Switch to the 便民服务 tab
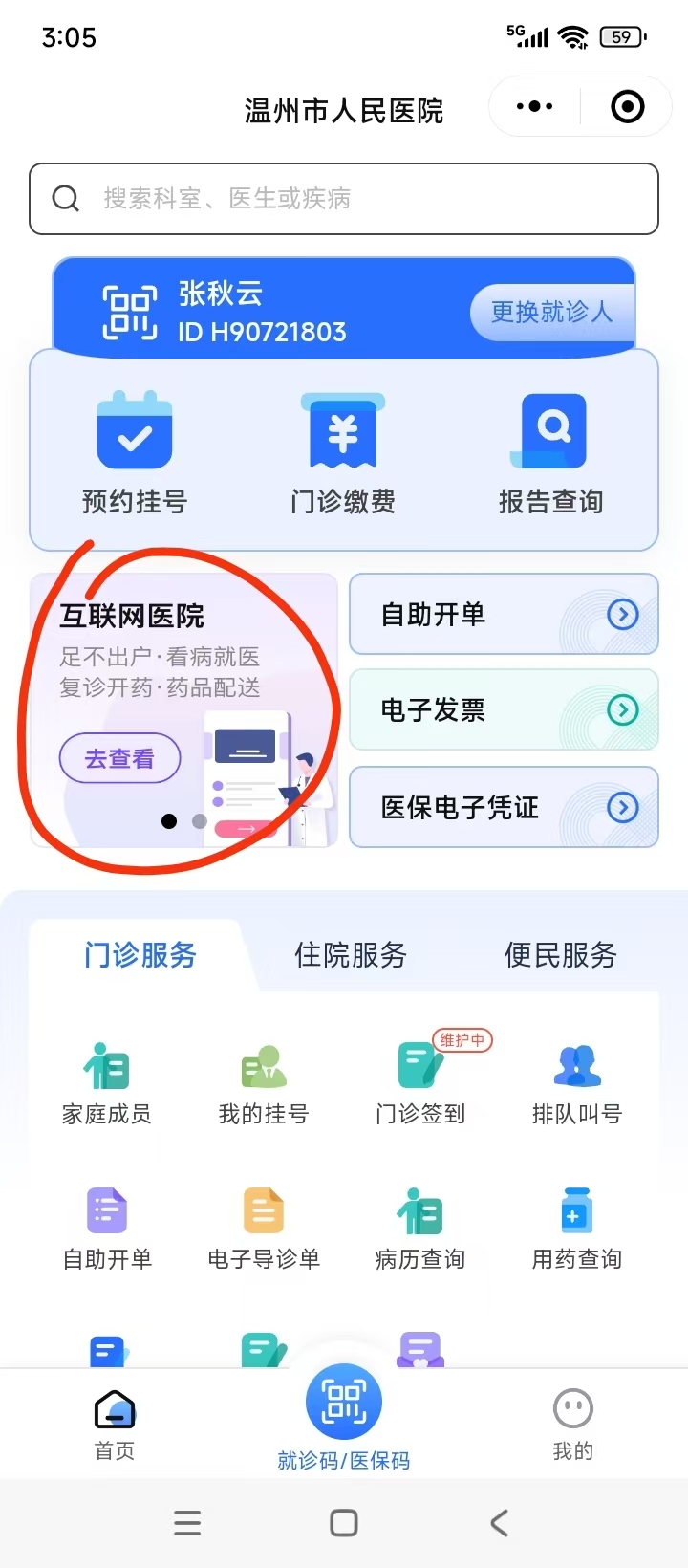 561,954
